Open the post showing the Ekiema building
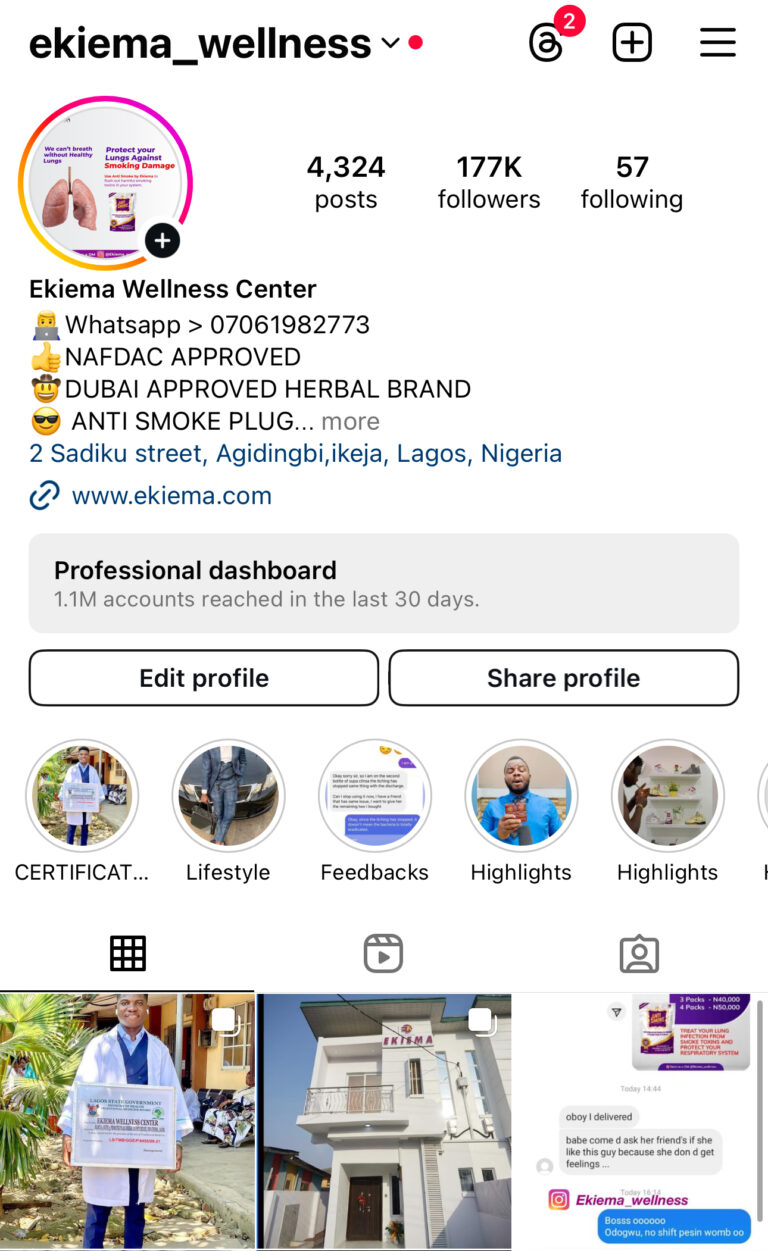 tap(384, 1121)
